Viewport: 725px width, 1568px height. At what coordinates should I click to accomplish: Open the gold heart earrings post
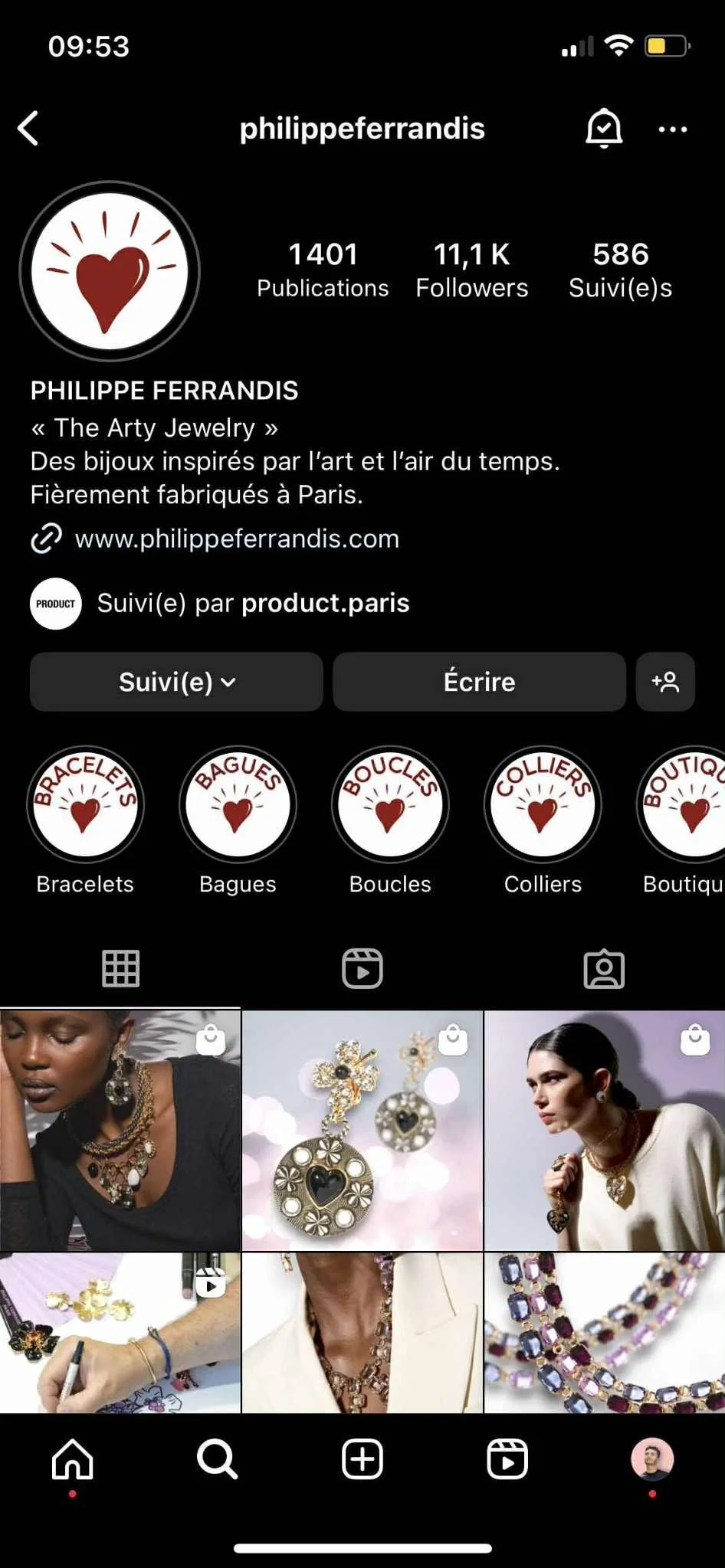coord(362,1131)
